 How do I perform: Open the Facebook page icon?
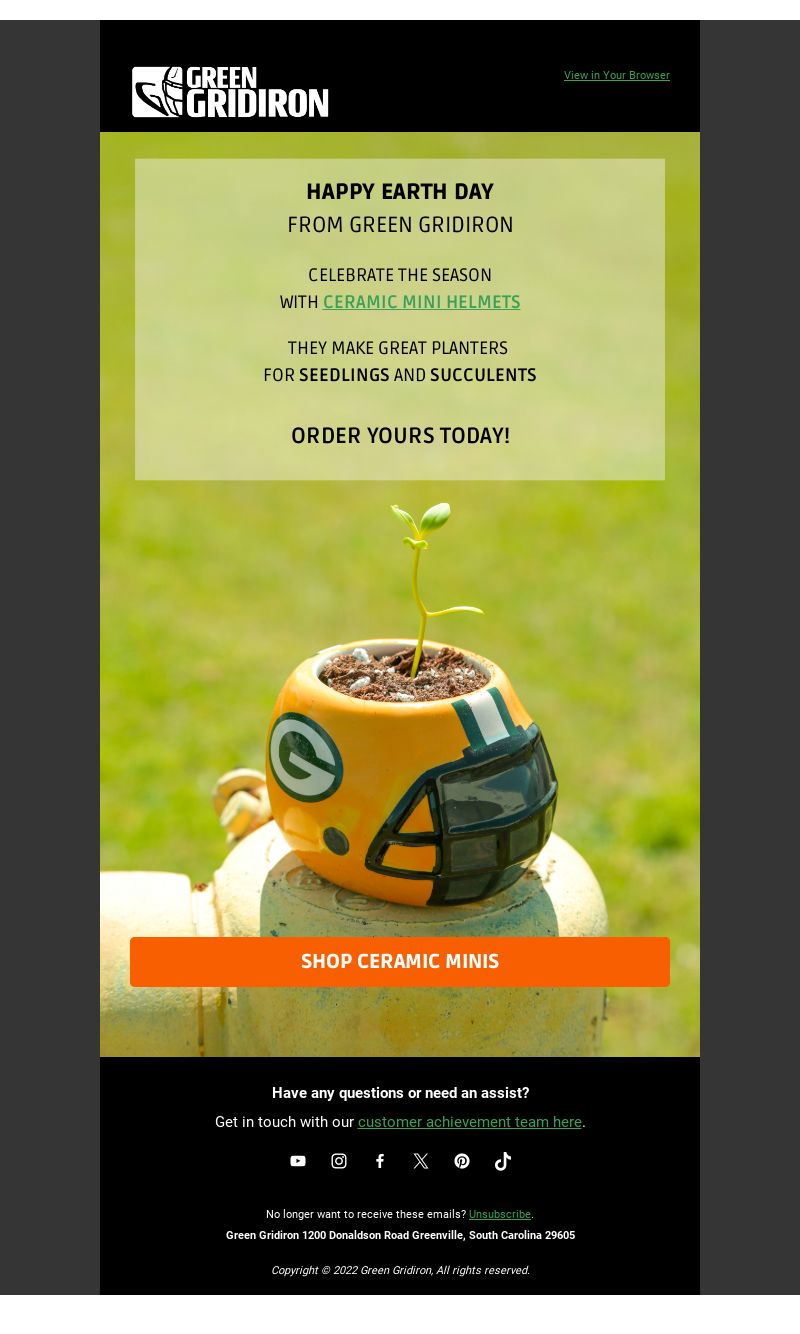380,1161
